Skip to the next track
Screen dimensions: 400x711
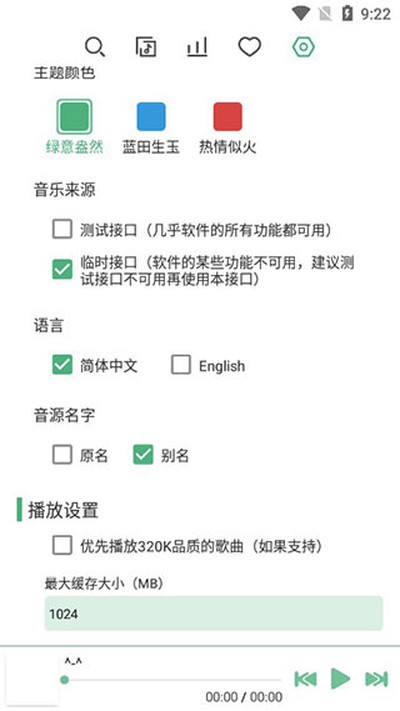tap(376, 679)
